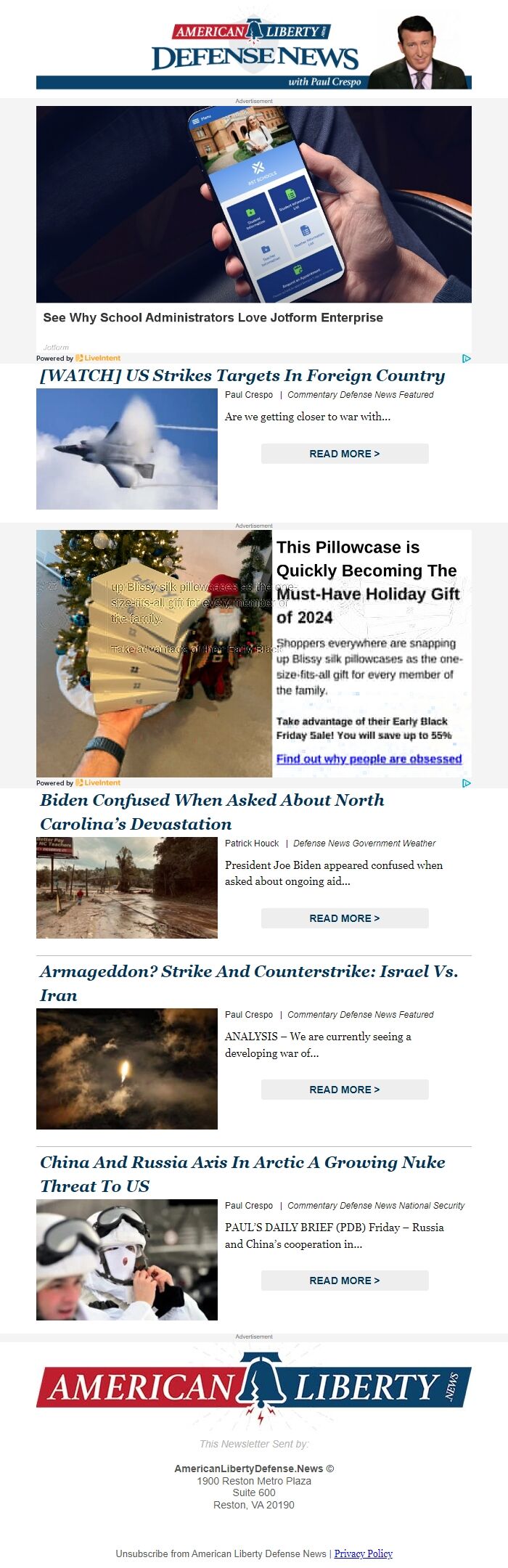Open the missile launch article image

pos(127,1069)
